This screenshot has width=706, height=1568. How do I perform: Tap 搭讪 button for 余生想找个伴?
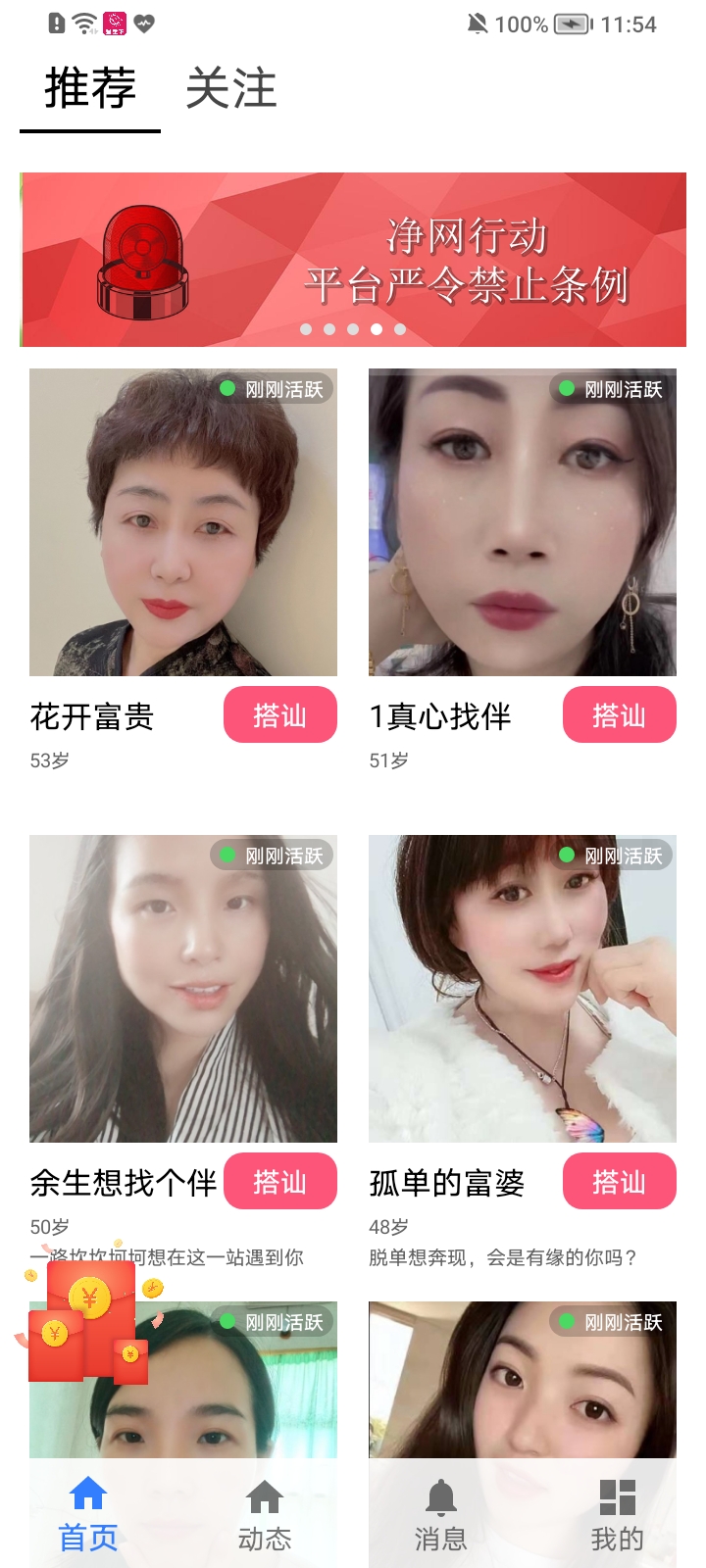[280, 1182]
